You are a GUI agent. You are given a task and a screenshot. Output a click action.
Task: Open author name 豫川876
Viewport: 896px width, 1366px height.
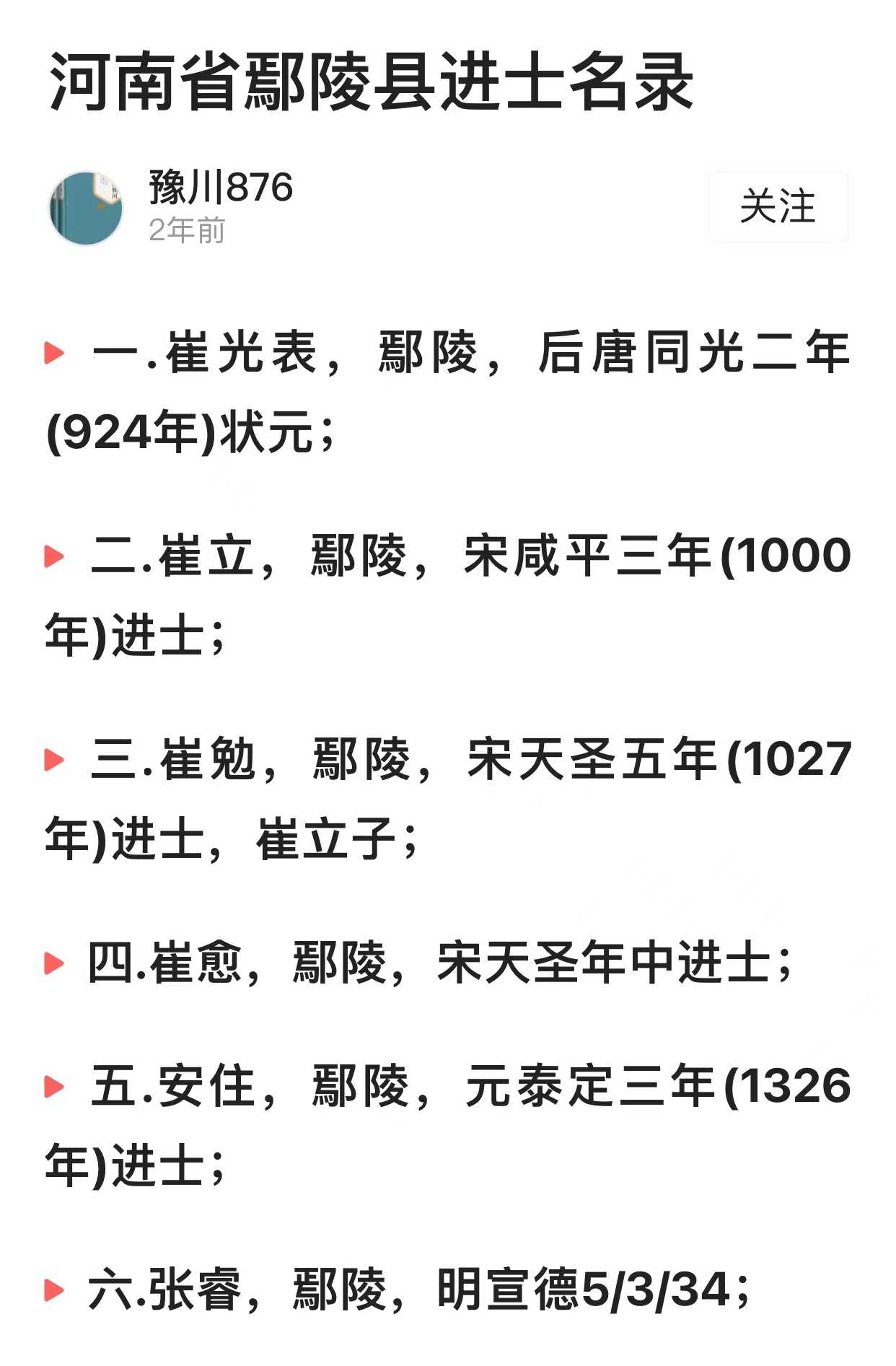coord(221,188)
